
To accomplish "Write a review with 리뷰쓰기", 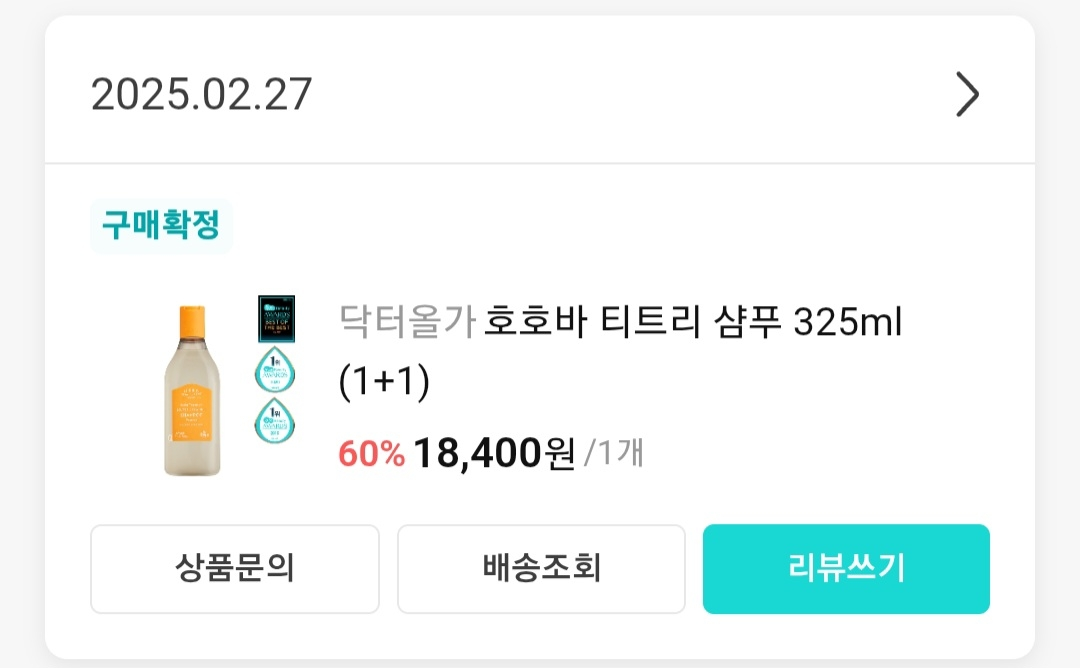I will coord(846,569).
